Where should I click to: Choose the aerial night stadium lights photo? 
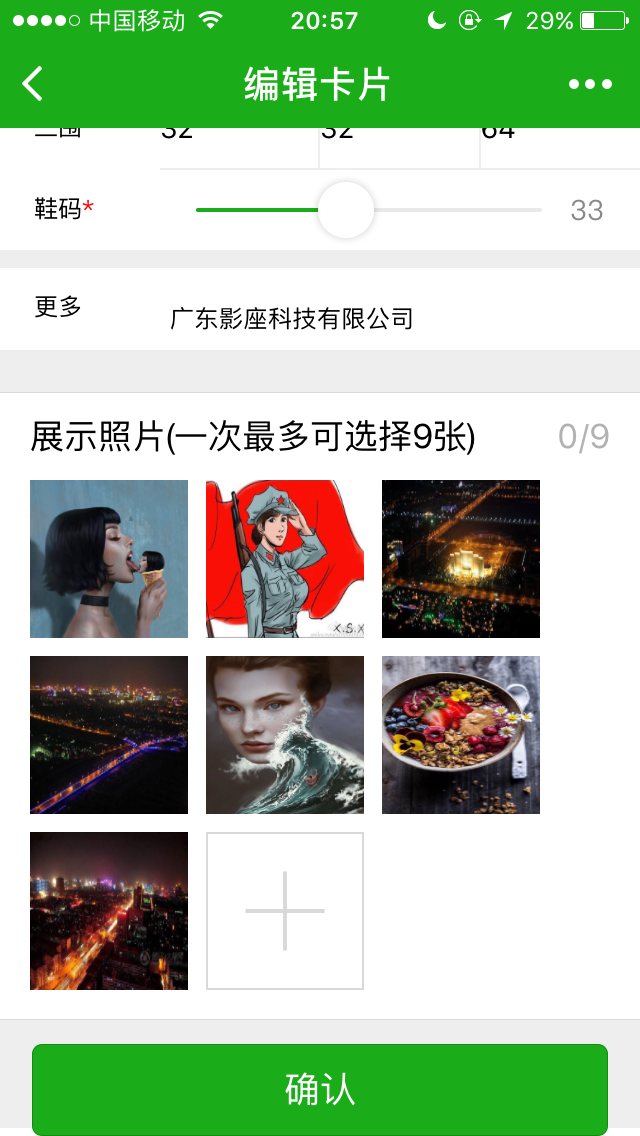pos(461,559)
